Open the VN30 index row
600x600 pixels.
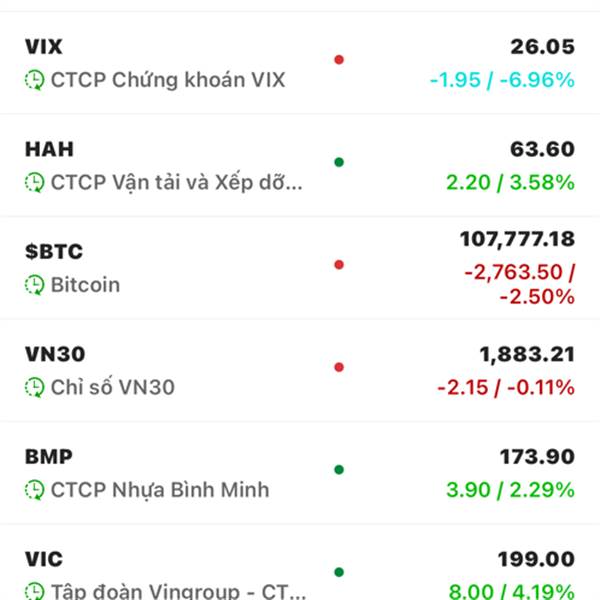pos(300,370)
